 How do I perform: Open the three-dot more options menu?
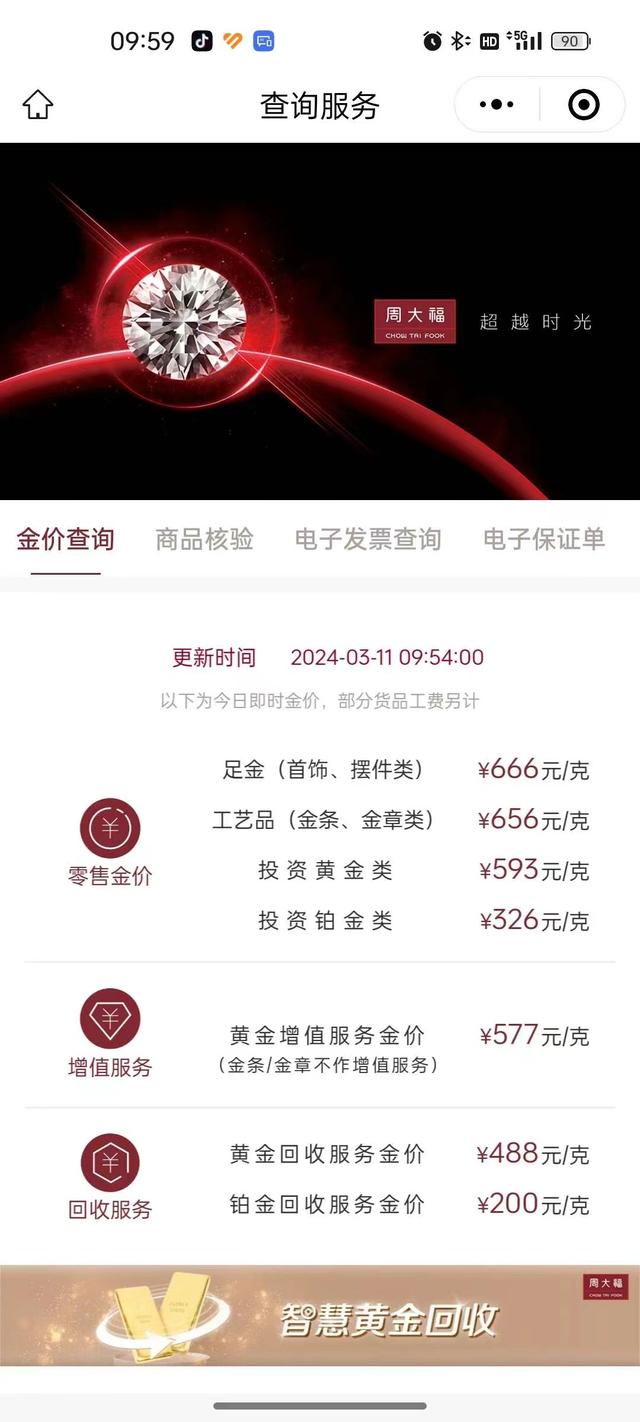[497, 104]
